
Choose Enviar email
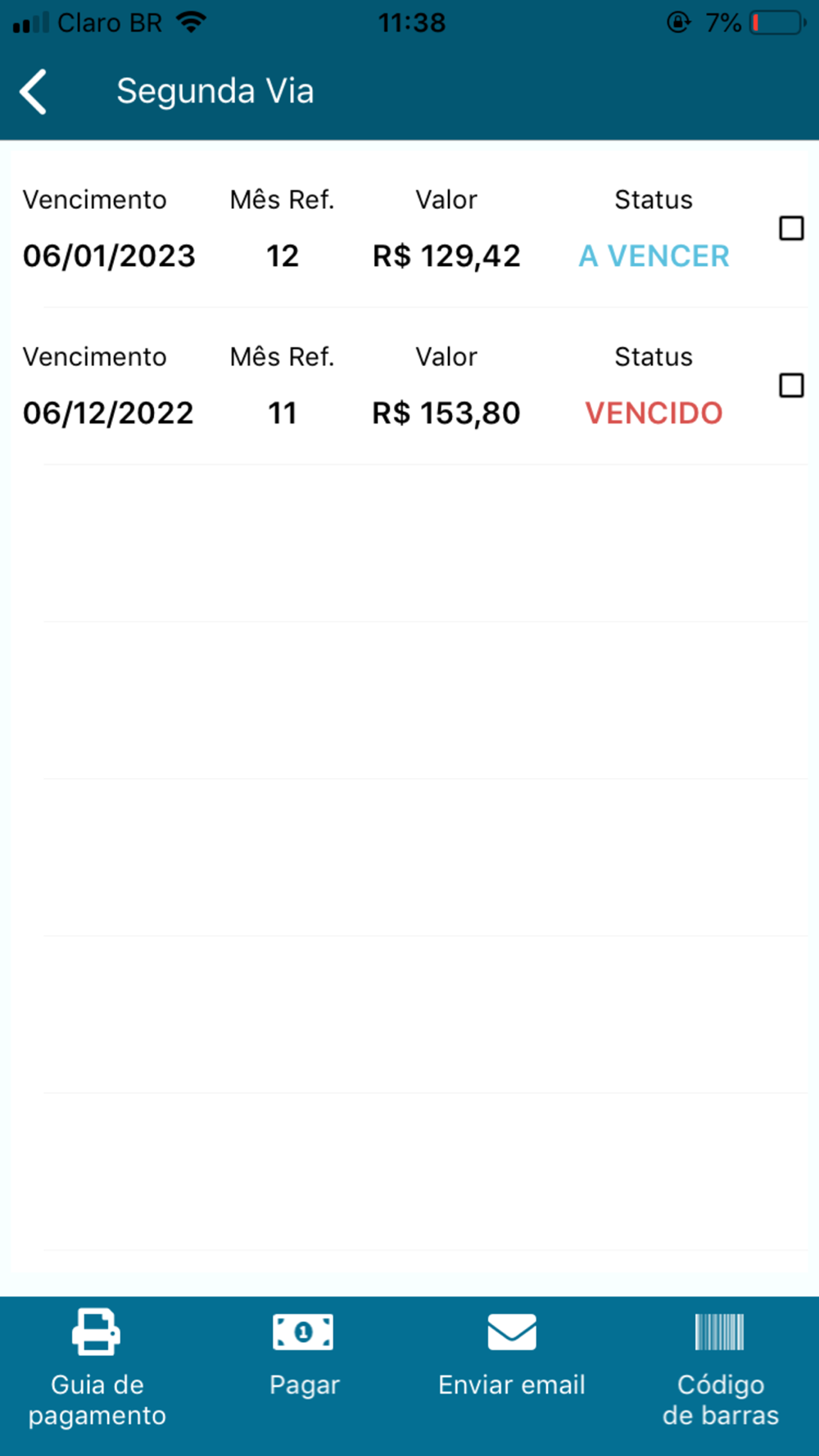(512, 1355)
